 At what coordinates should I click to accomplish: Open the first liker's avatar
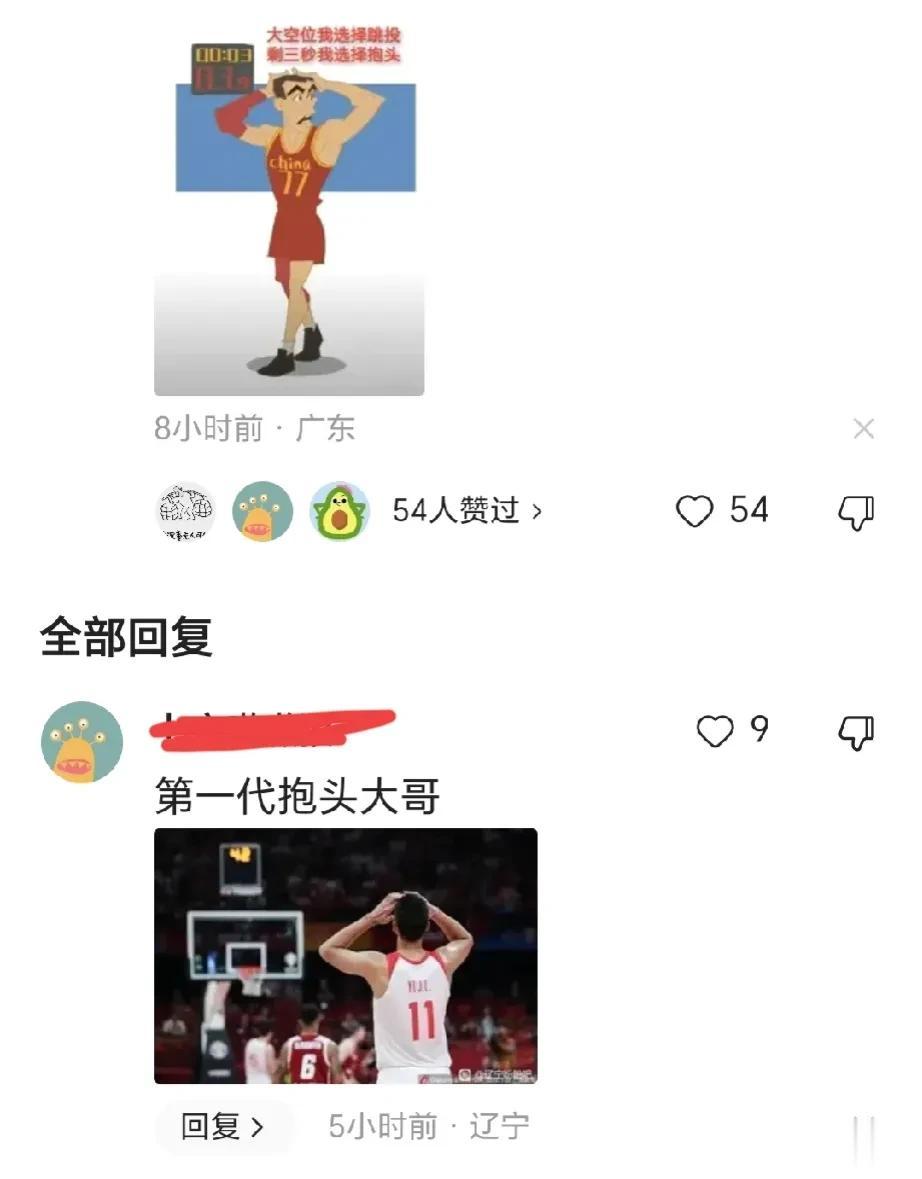point(184,511)
